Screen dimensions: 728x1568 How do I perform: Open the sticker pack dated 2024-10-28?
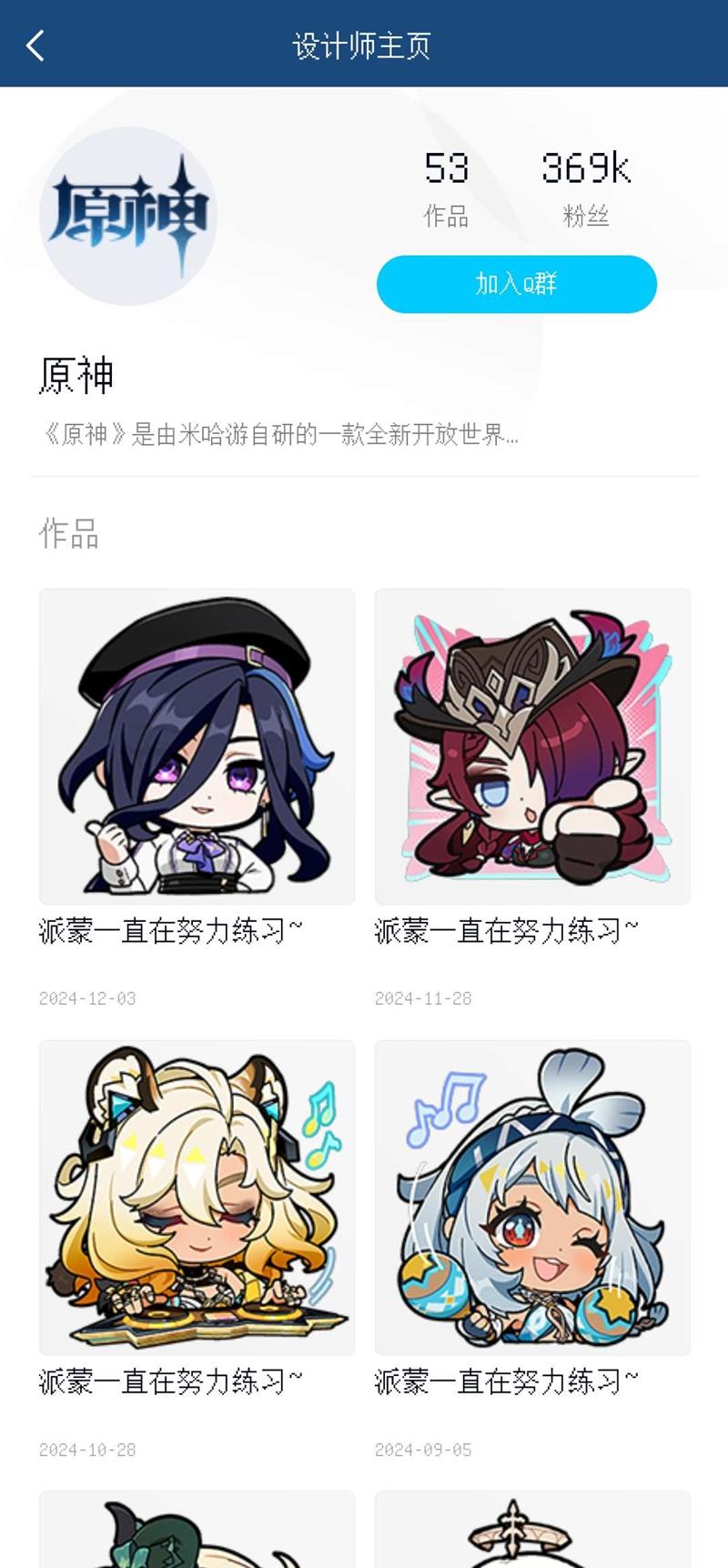(x=197, y=1198)
